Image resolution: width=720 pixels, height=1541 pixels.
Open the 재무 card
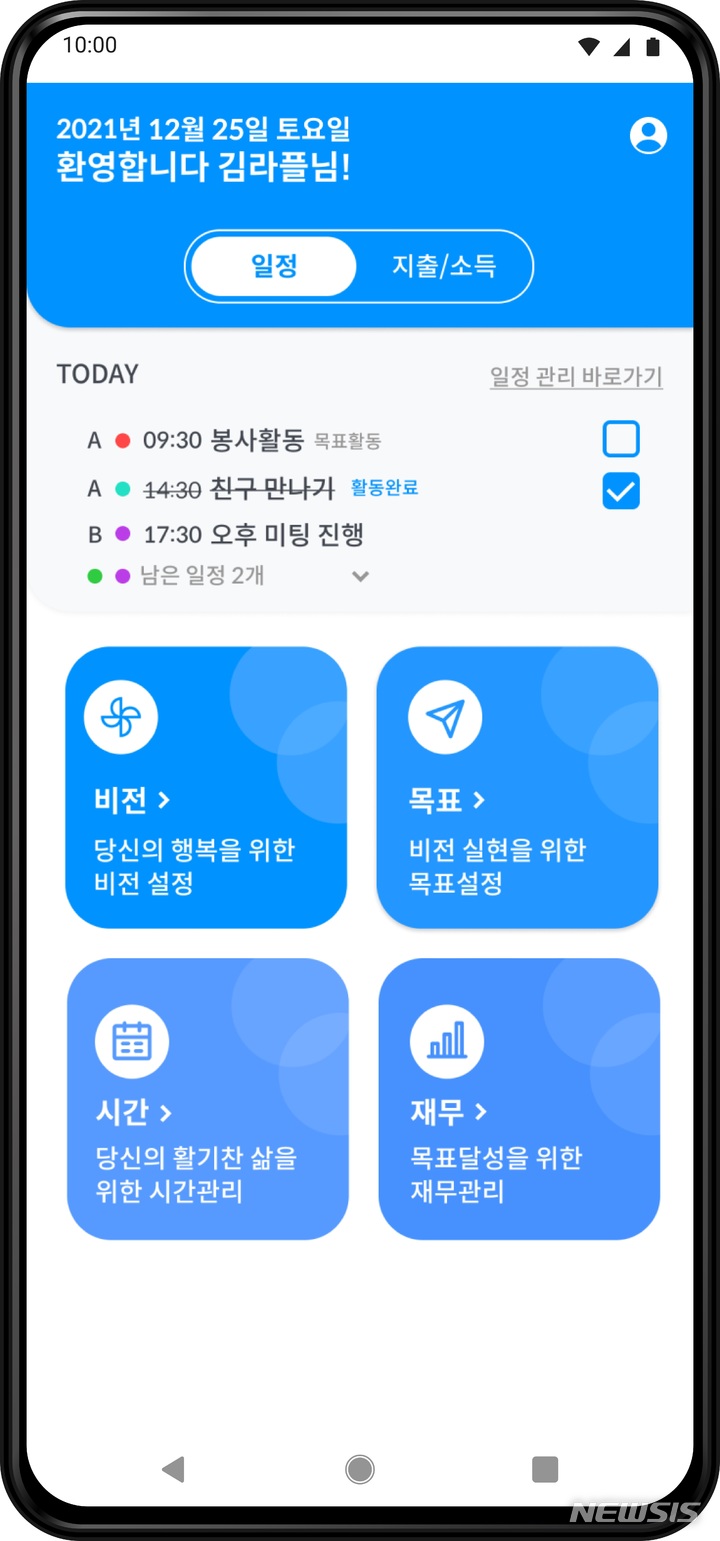[519, 1098]
